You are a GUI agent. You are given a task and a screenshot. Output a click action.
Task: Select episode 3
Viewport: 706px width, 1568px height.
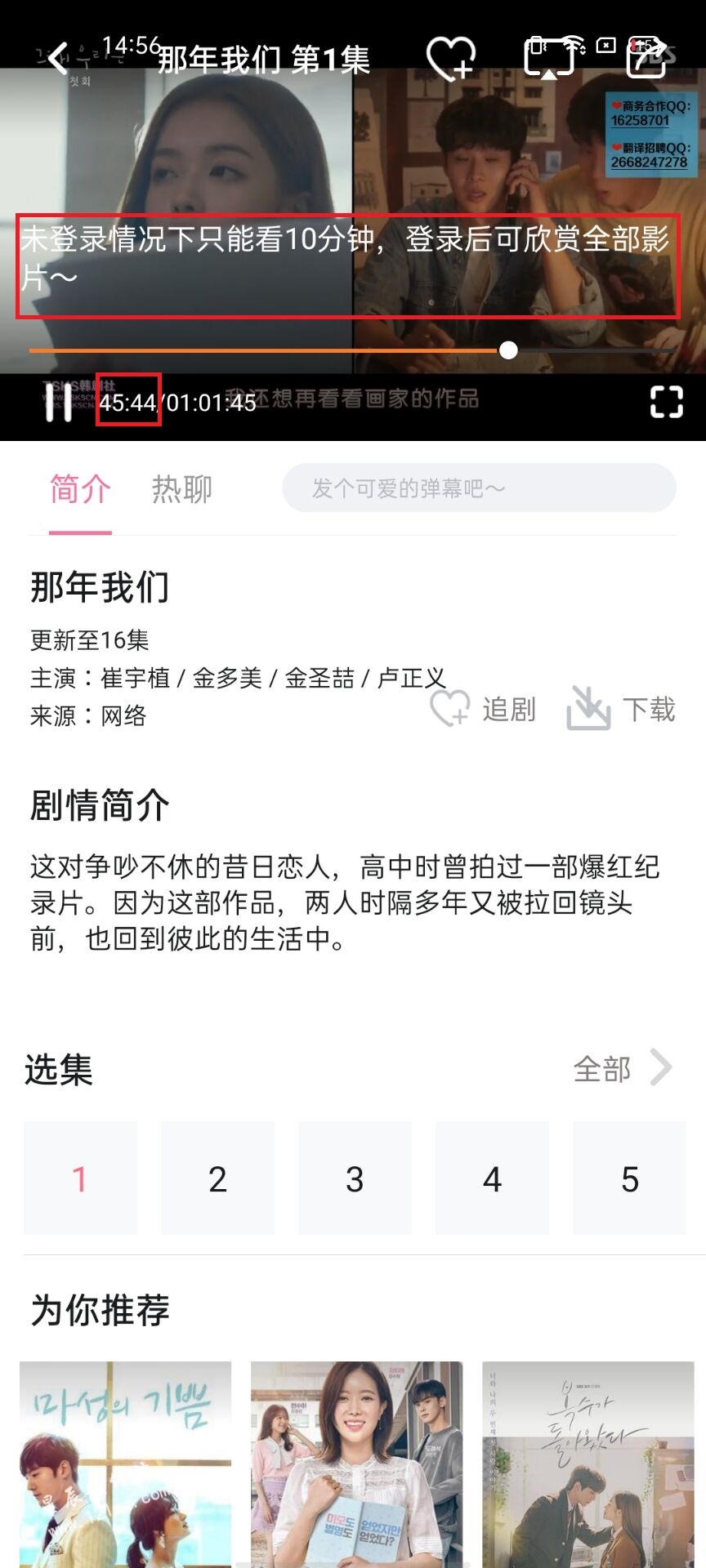point(355,1178)
